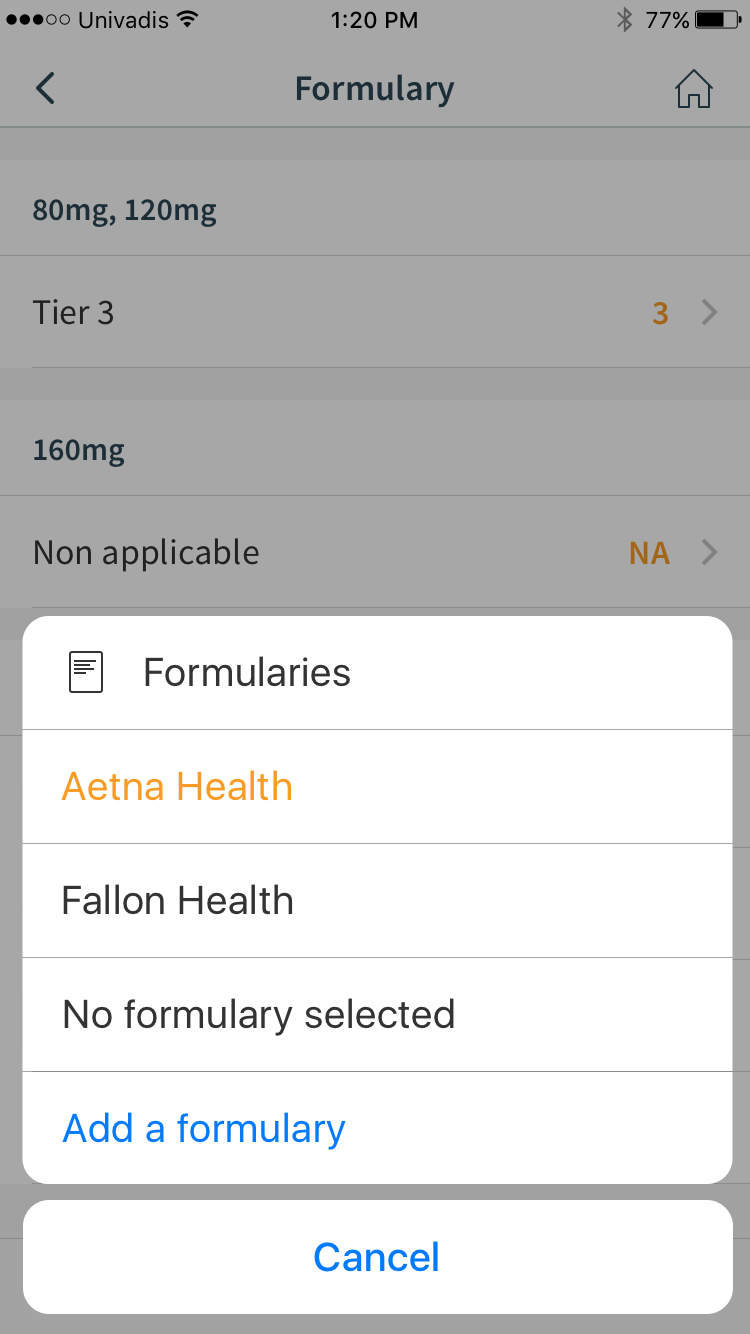Dismiss the sheet with Cancel

[x=377, y=1257]
